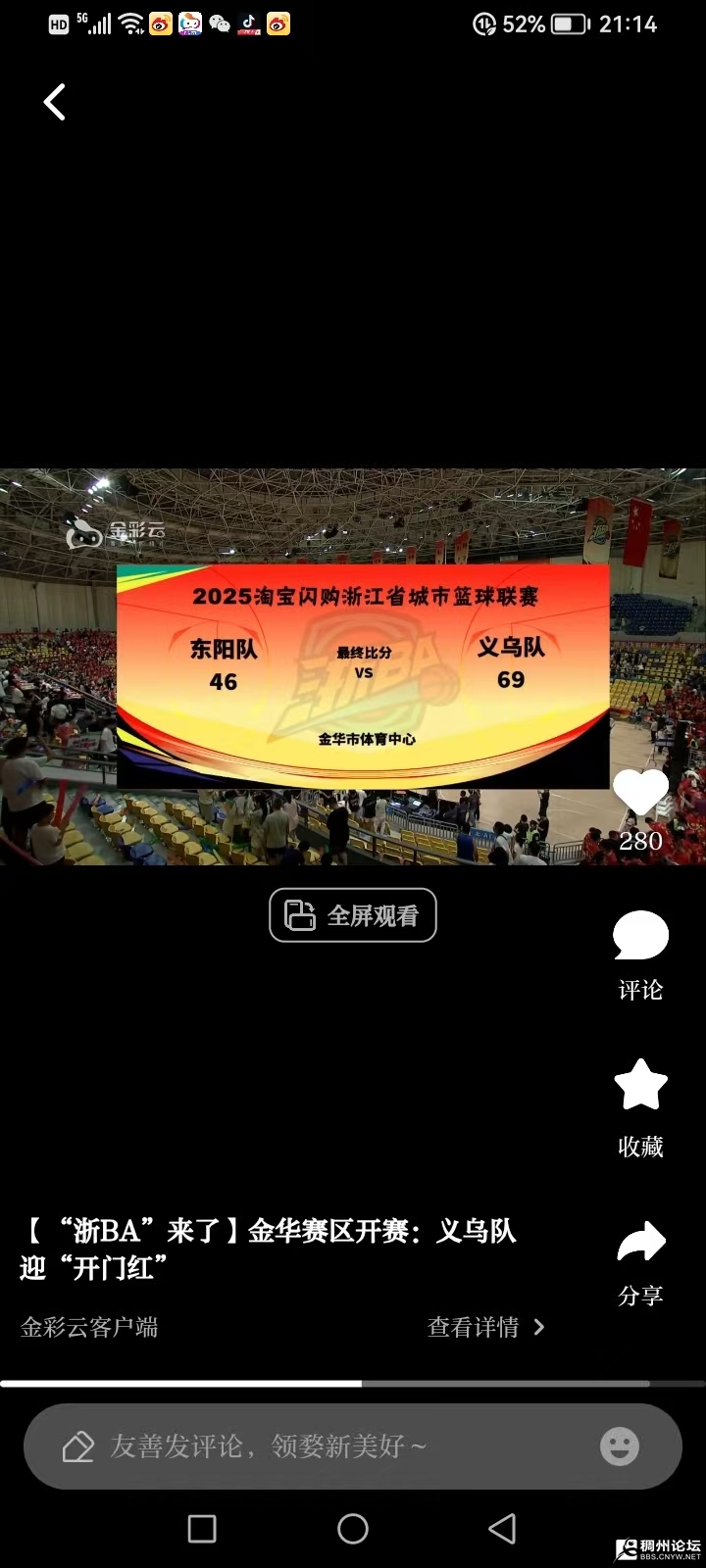The image size is (706, 1568).
Task: Open recent apps from navigation bar
Action: click(x=202, y=1529)
